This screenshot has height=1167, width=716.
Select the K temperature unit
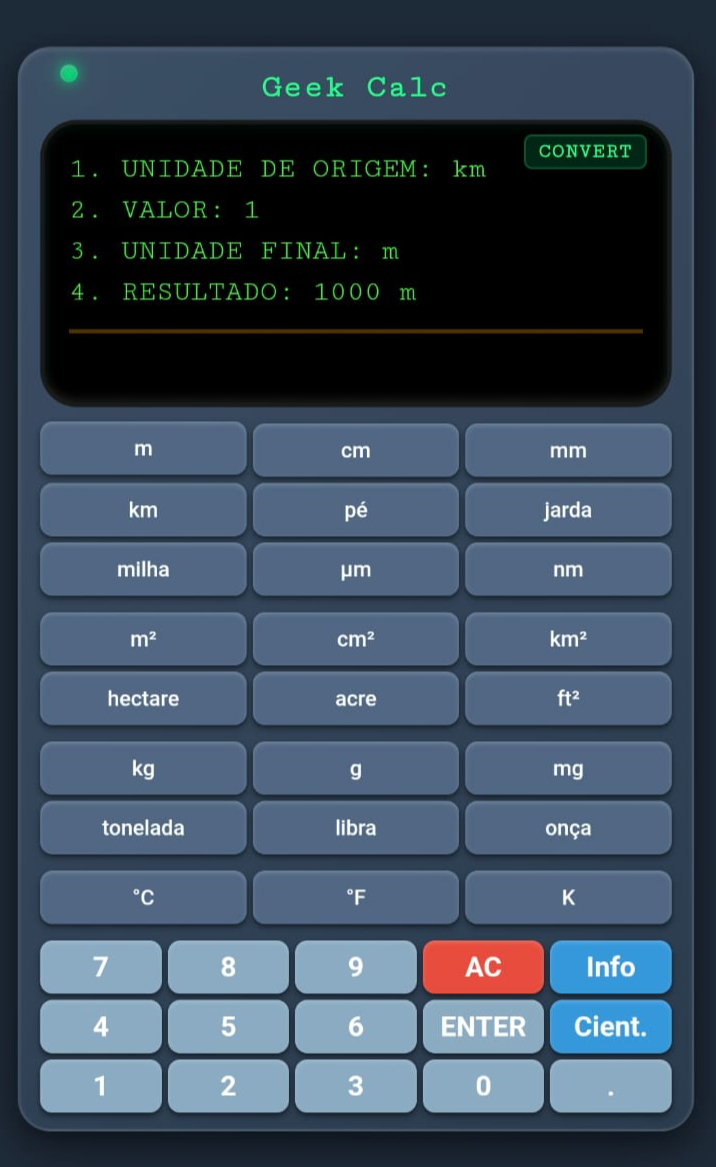pos(568,897)
